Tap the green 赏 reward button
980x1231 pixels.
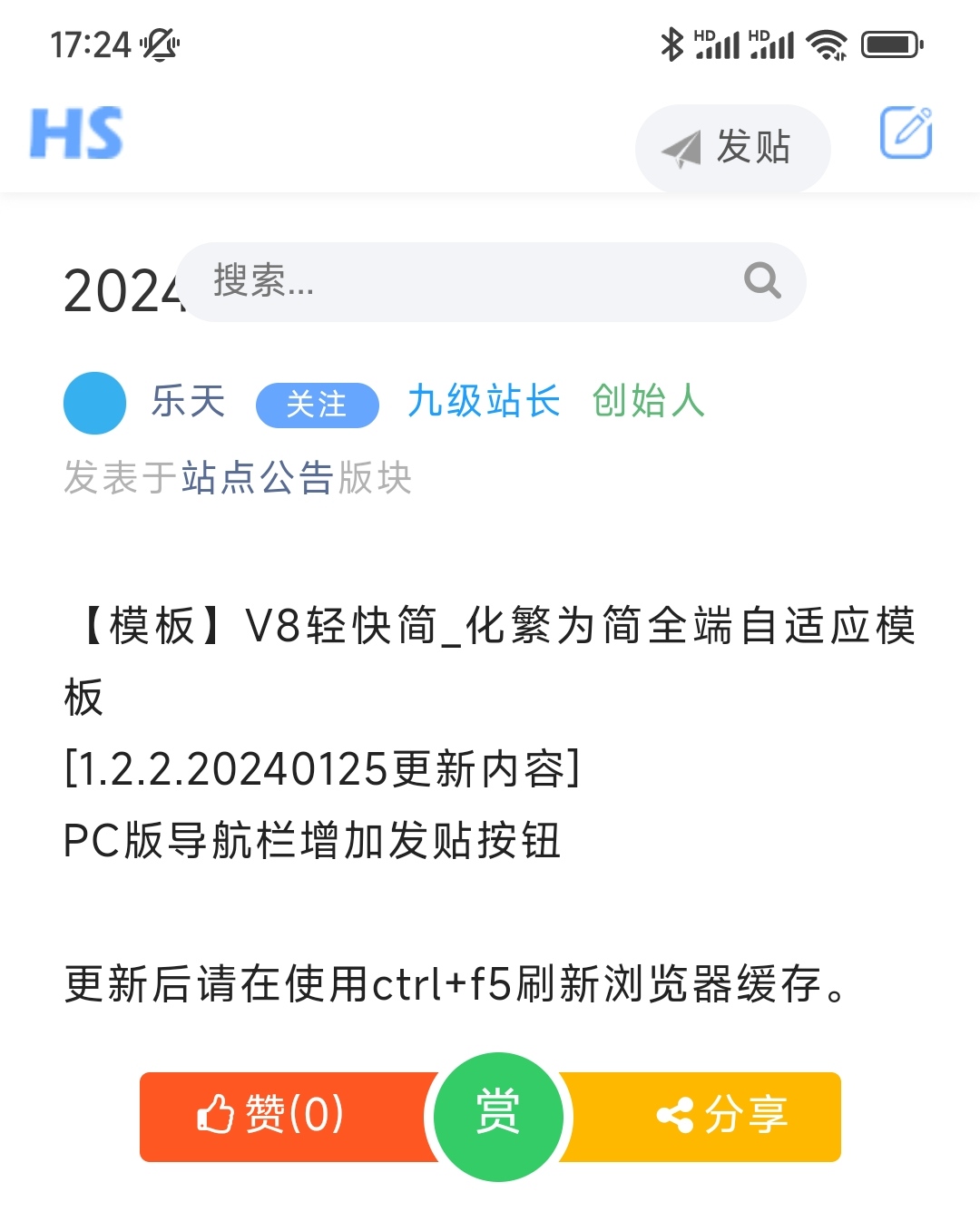497,1116
